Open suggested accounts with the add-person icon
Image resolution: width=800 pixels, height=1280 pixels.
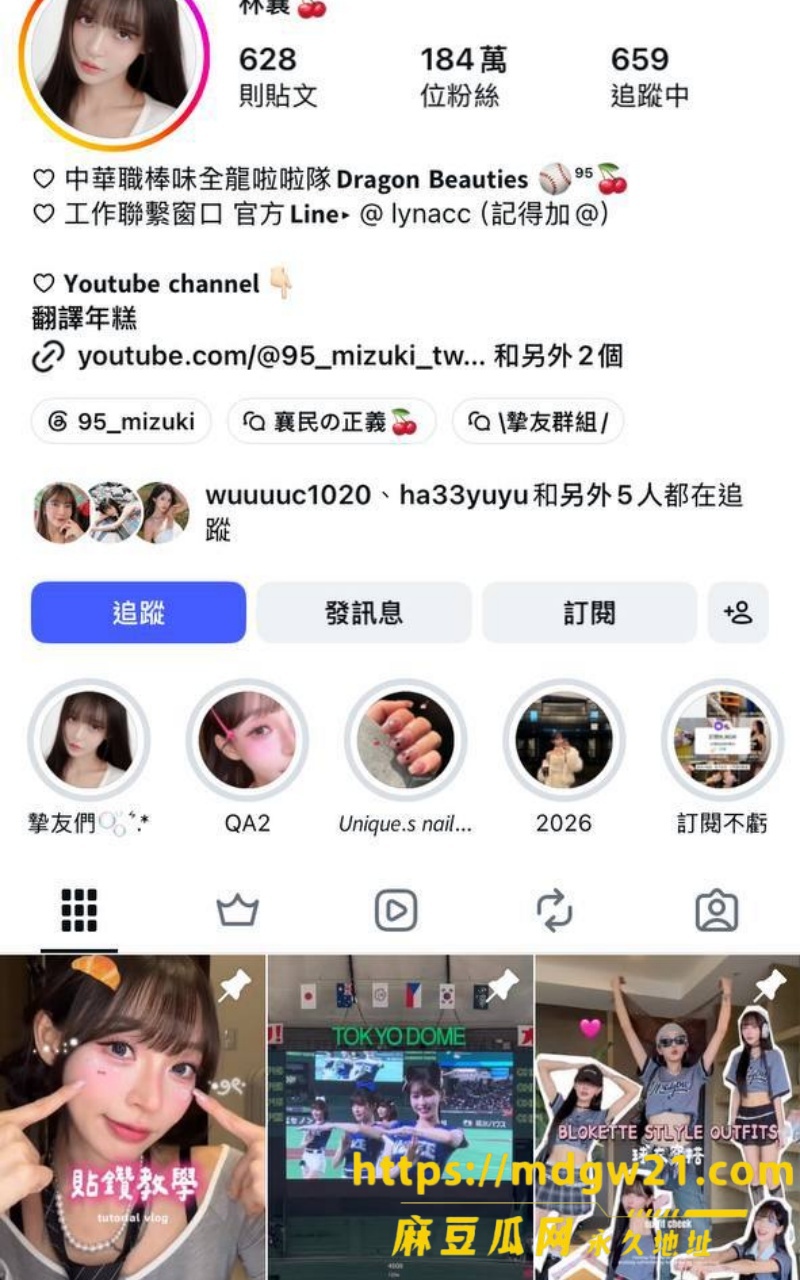coord(738,612)
